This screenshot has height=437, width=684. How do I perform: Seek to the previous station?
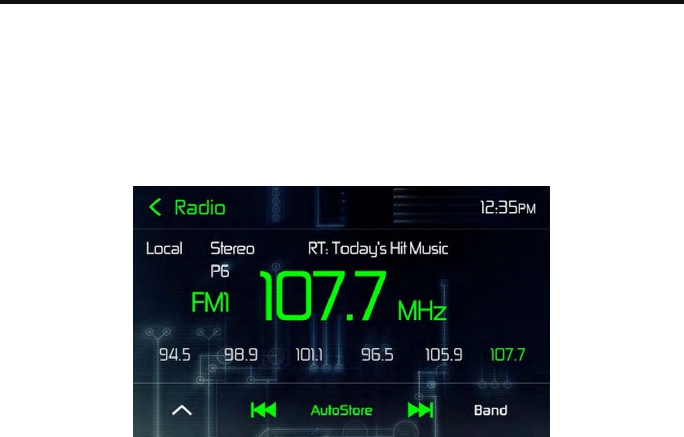click(263, 410)
